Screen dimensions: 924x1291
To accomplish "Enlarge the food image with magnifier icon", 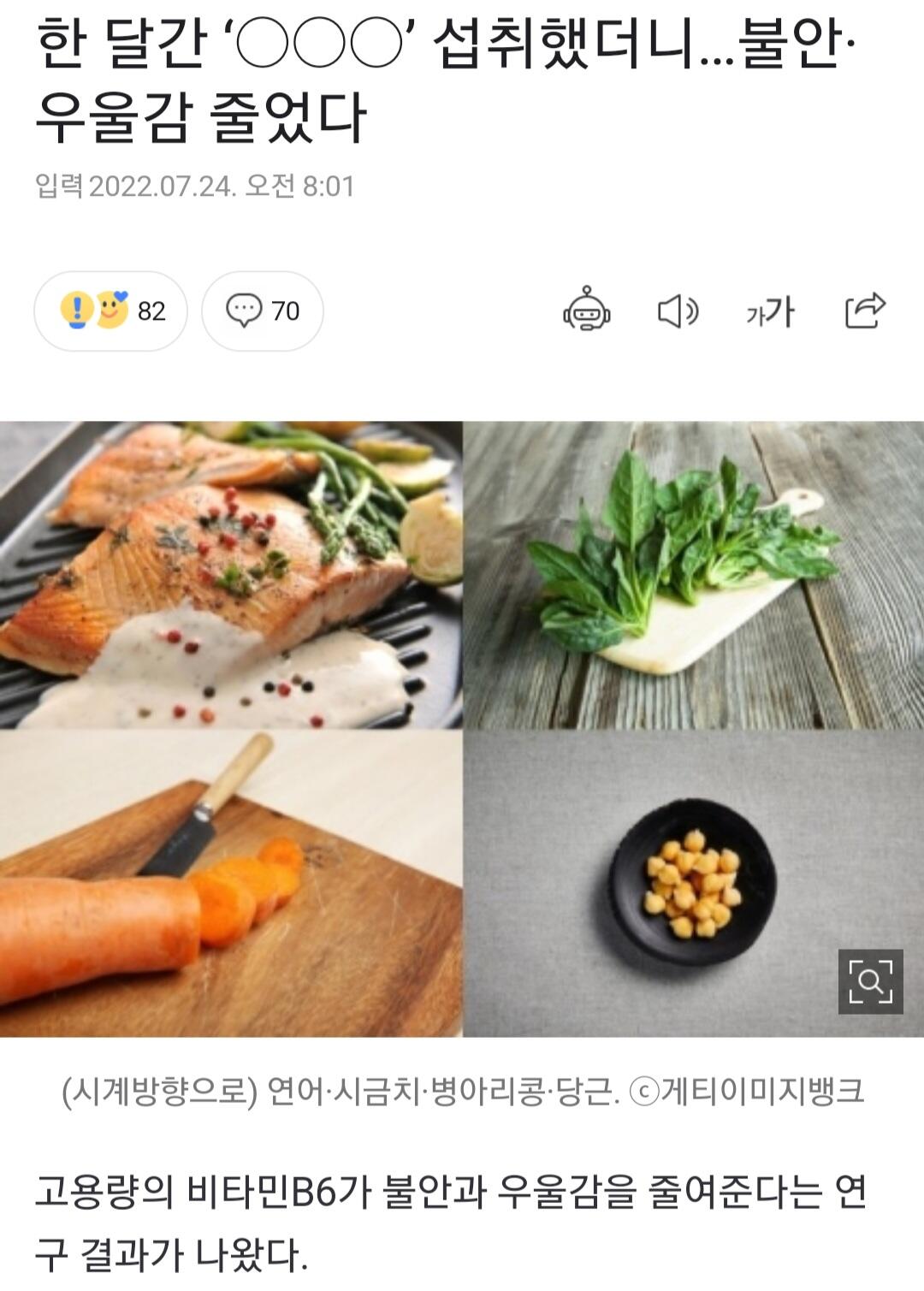I will pos(870,981).
